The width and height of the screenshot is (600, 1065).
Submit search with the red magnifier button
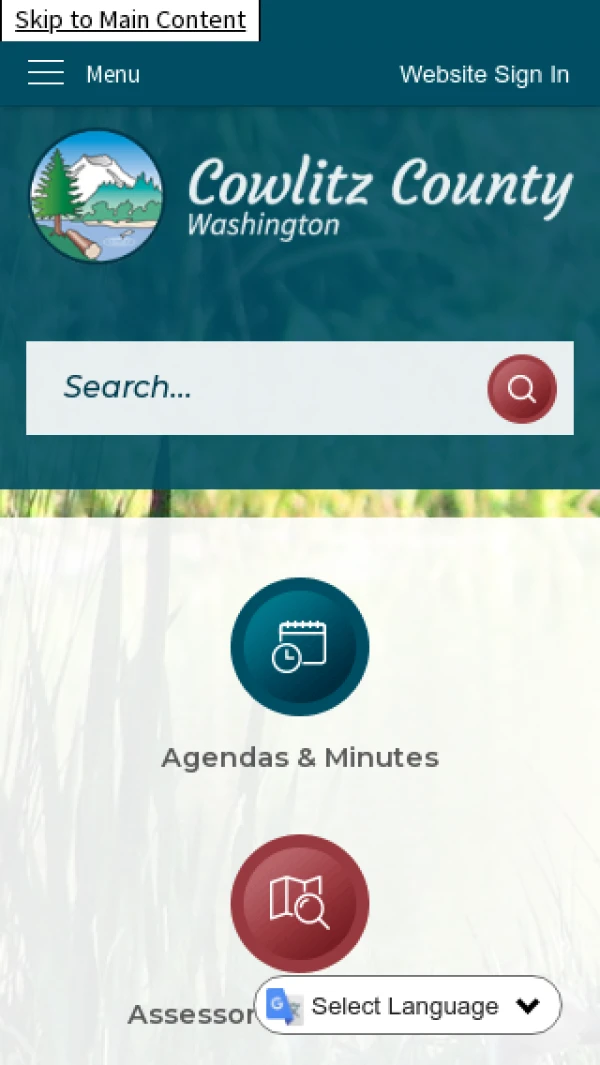pyautogui.click(x=521, y=389)
